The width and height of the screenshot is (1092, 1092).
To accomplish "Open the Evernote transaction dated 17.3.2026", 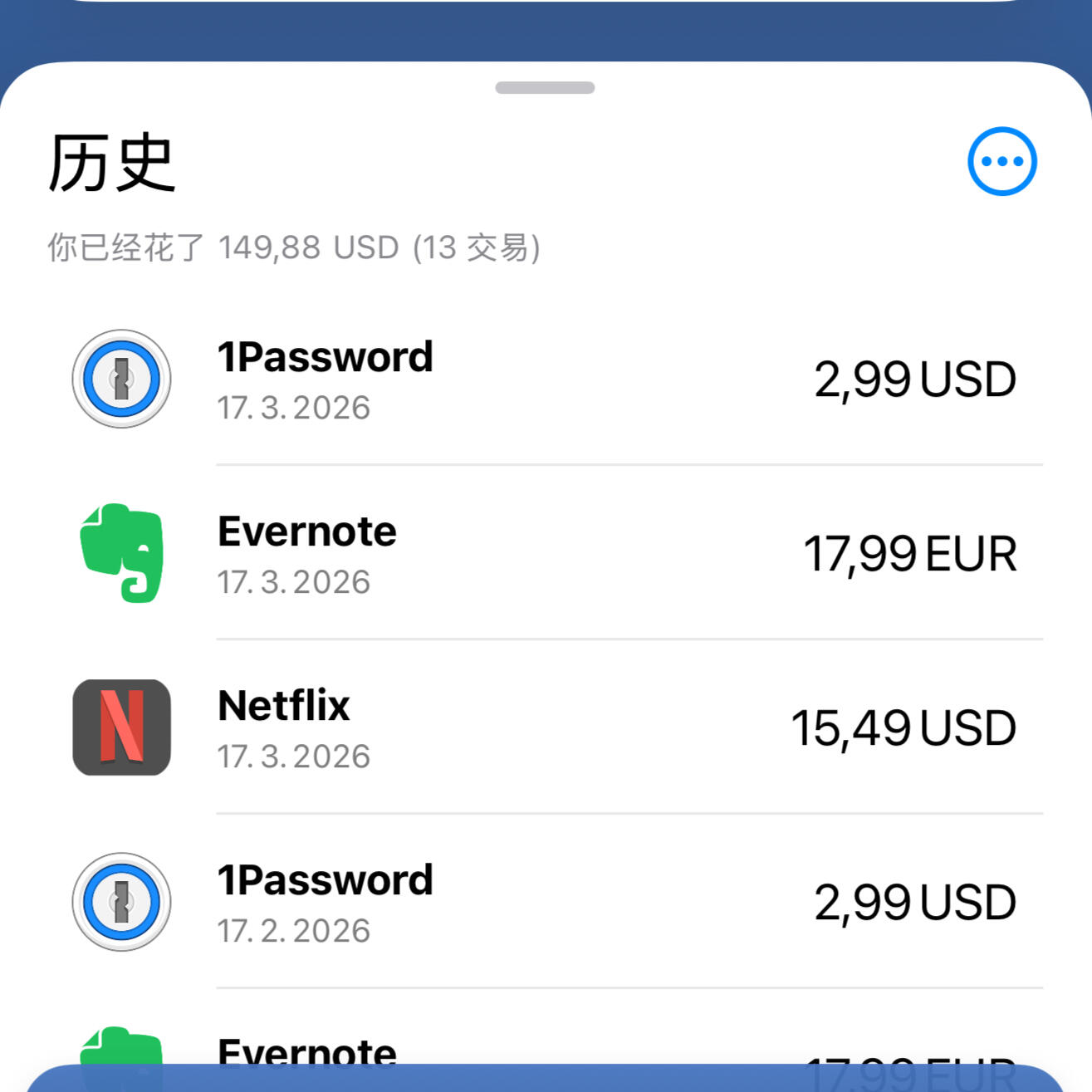I will (544, 554).
